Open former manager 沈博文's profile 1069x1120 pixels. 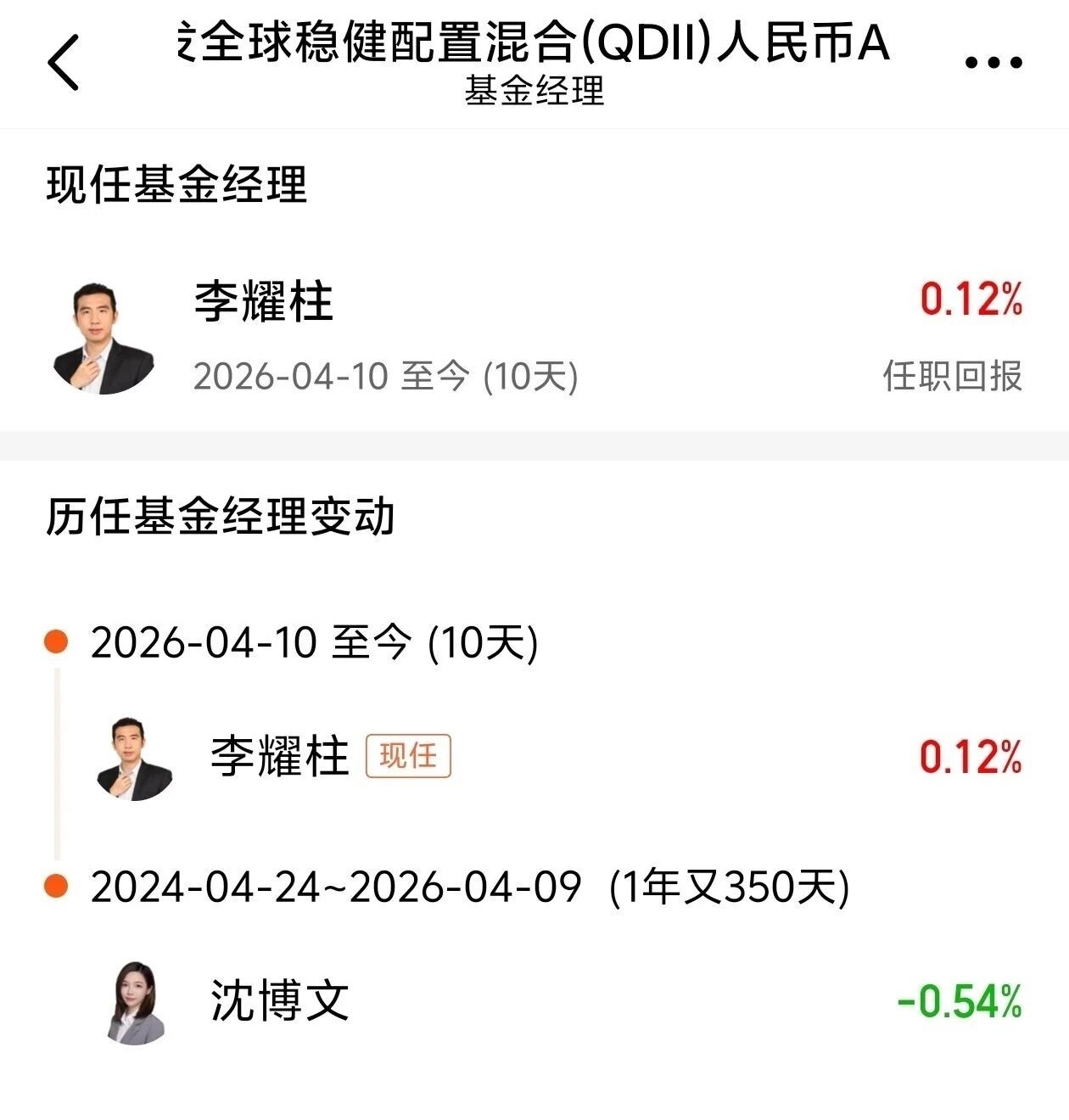coord(279,1000)
